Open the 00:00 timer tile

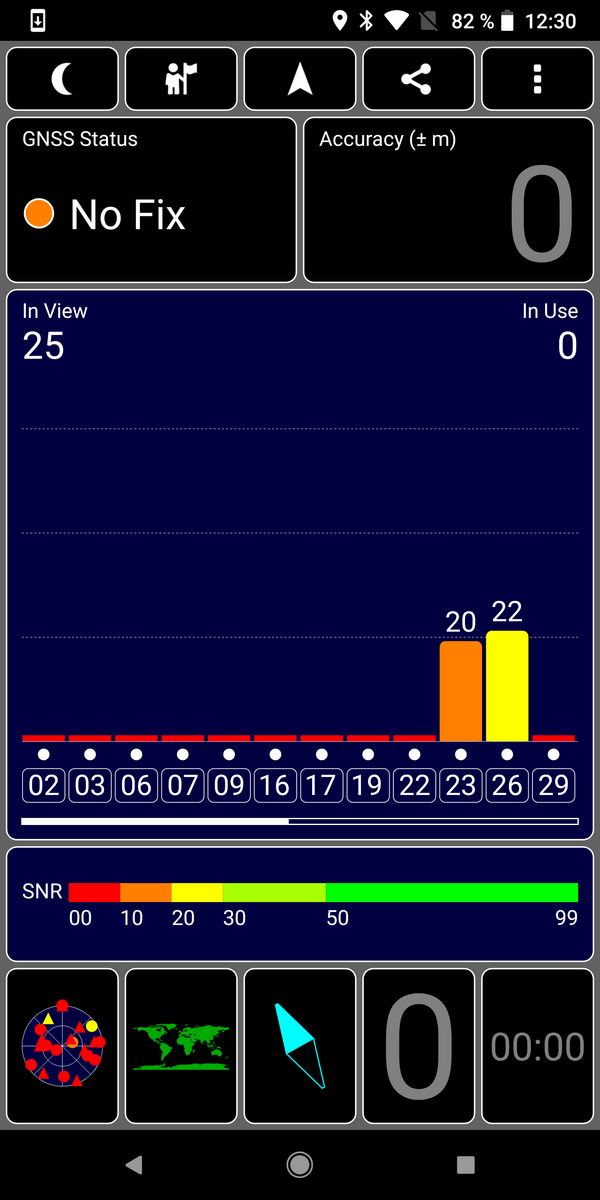[x=537, y=1046]
